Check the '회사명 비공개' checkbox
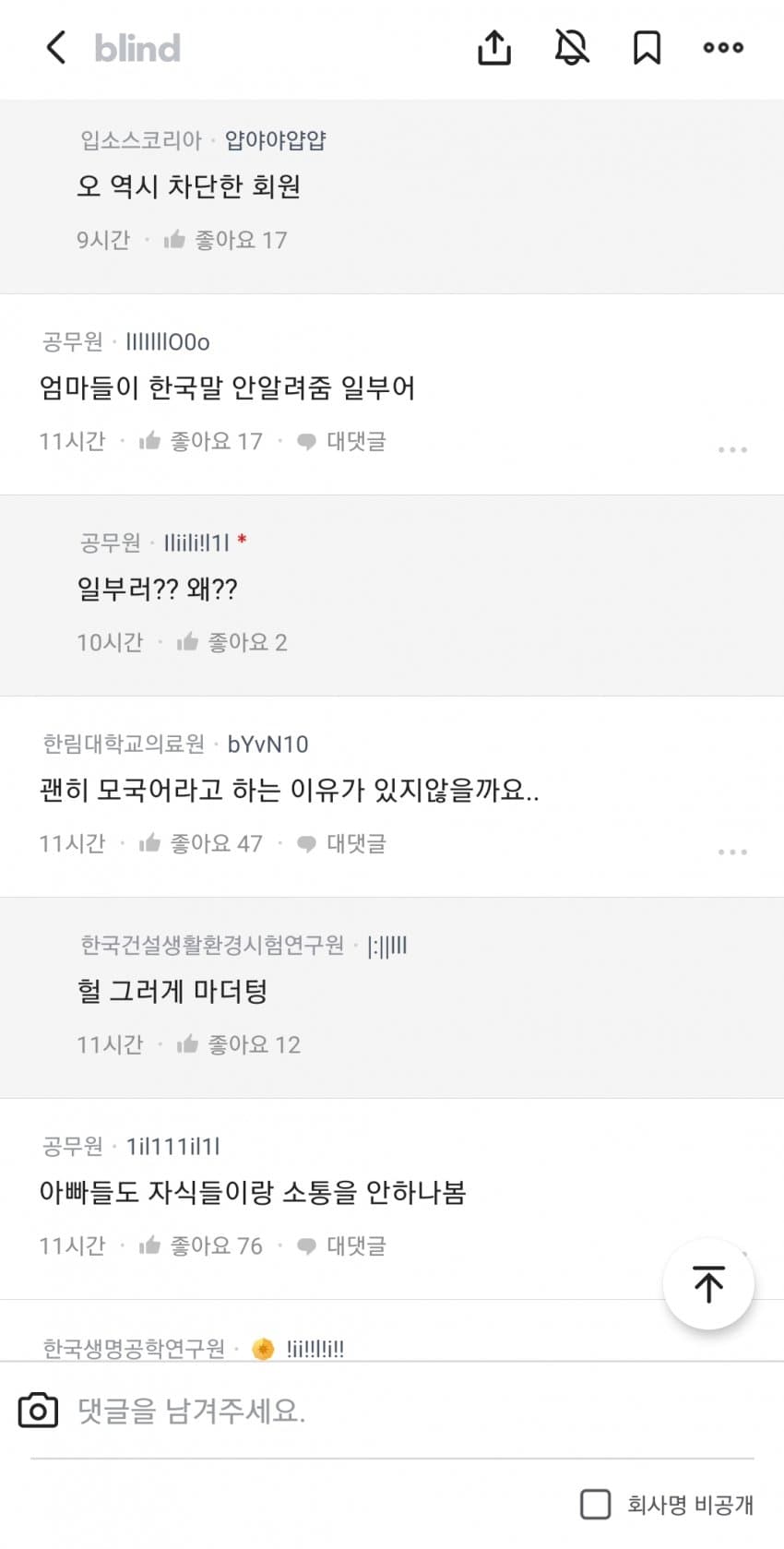The image size is (784, 1549). point(596,1505)
